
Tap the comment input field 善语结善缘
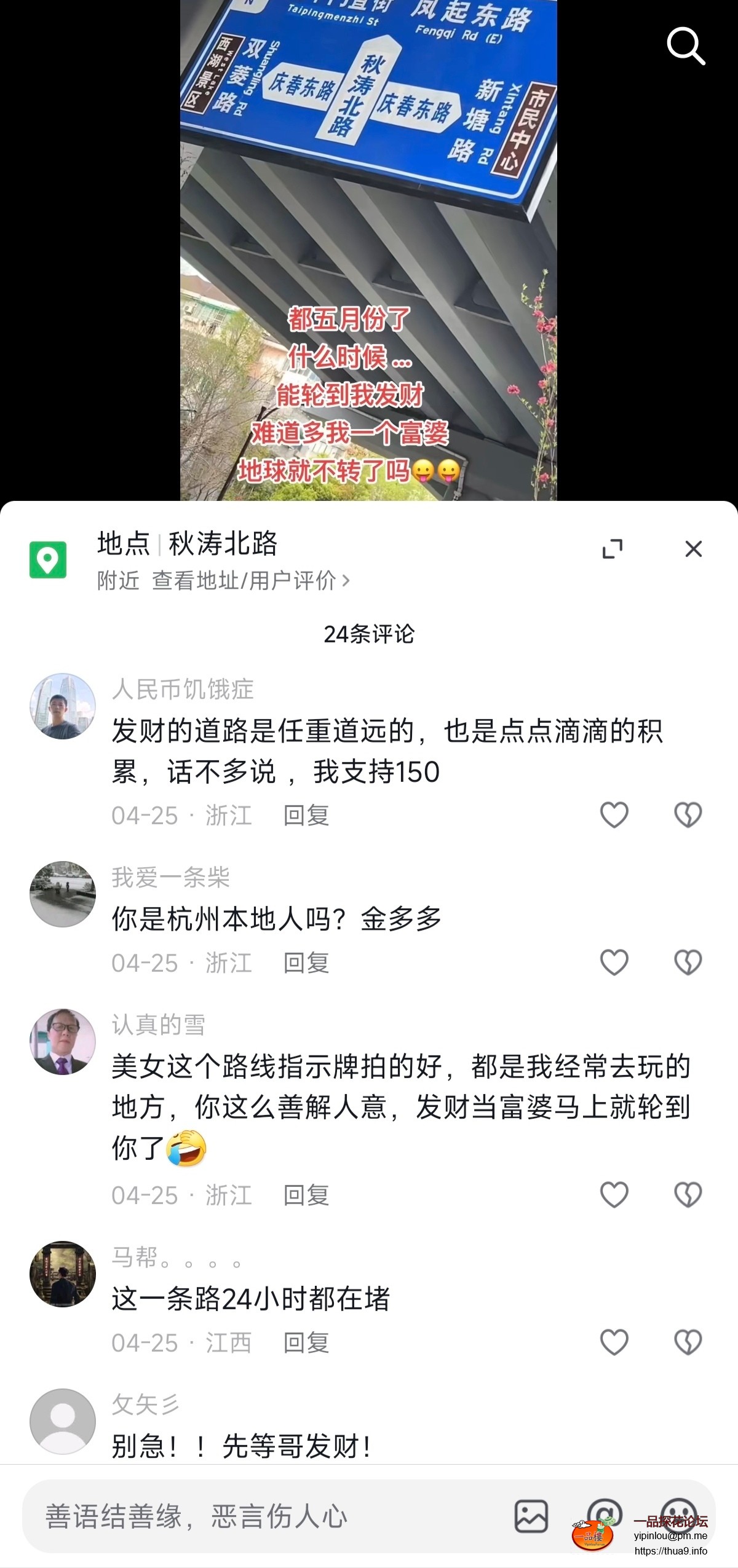pyautogui.click(x=258, y=1516)
